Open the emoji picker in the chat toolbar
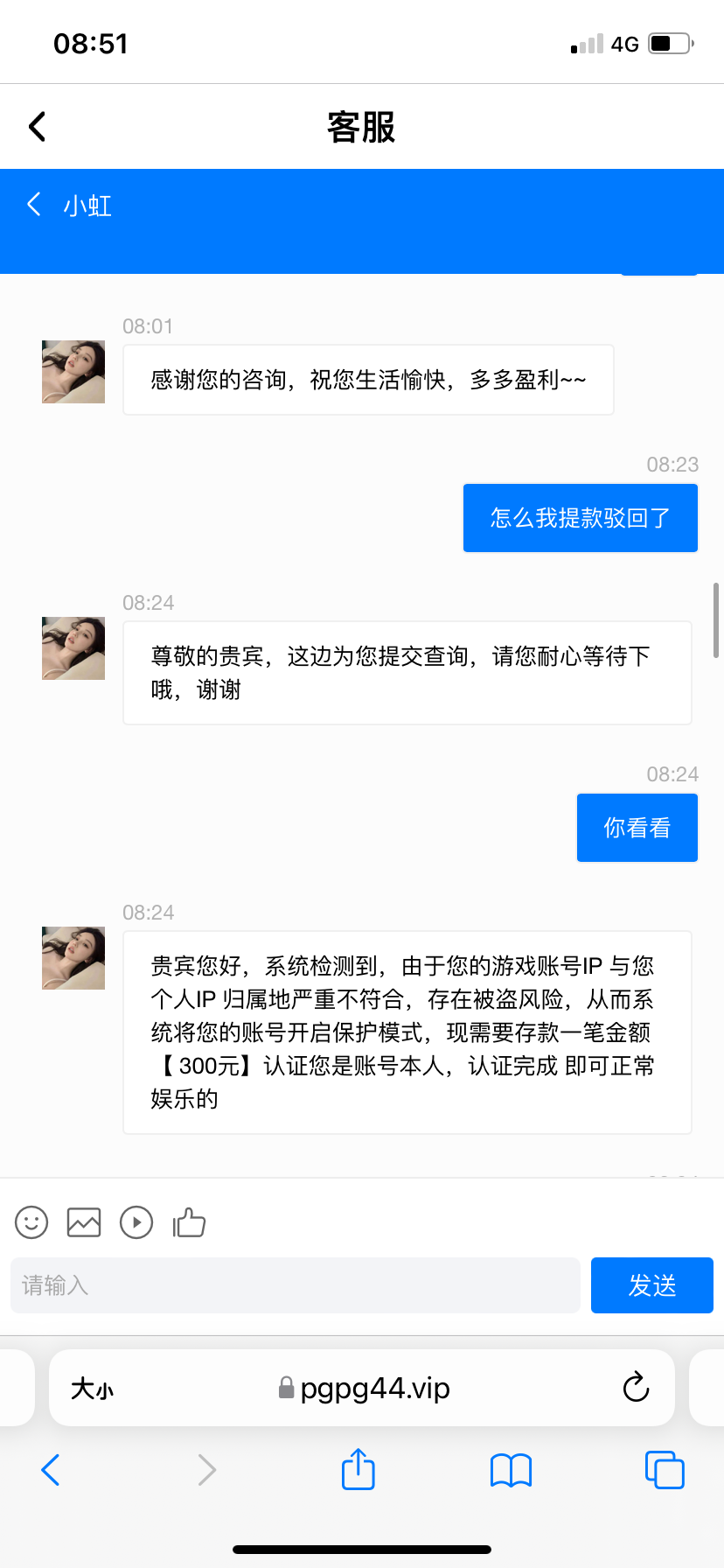724x1568 pixels. [31, 1221]
